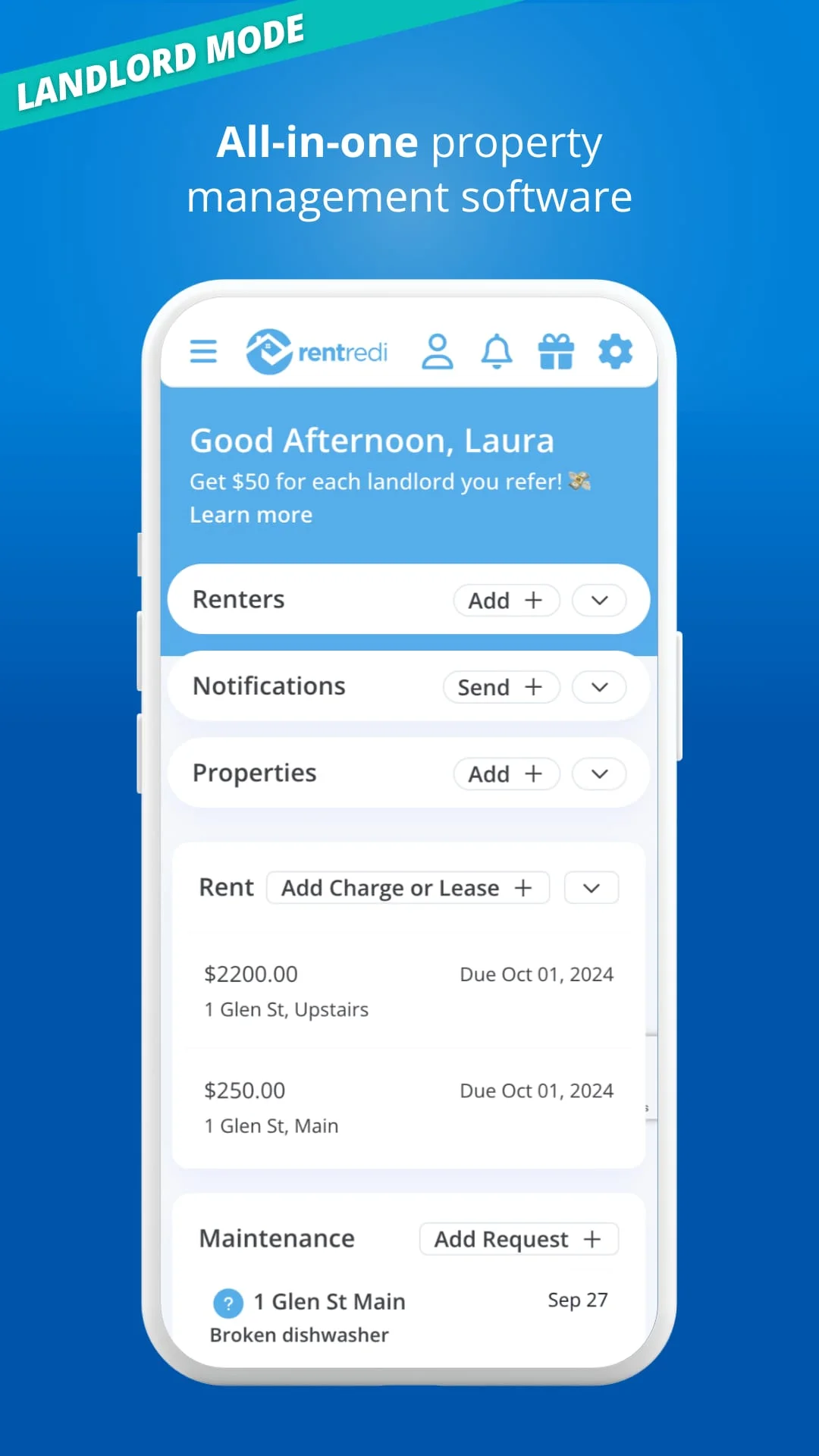This screenshot has height=1456, width=819.
Task: Send a notification with the Send button
Action: point(501,687)
